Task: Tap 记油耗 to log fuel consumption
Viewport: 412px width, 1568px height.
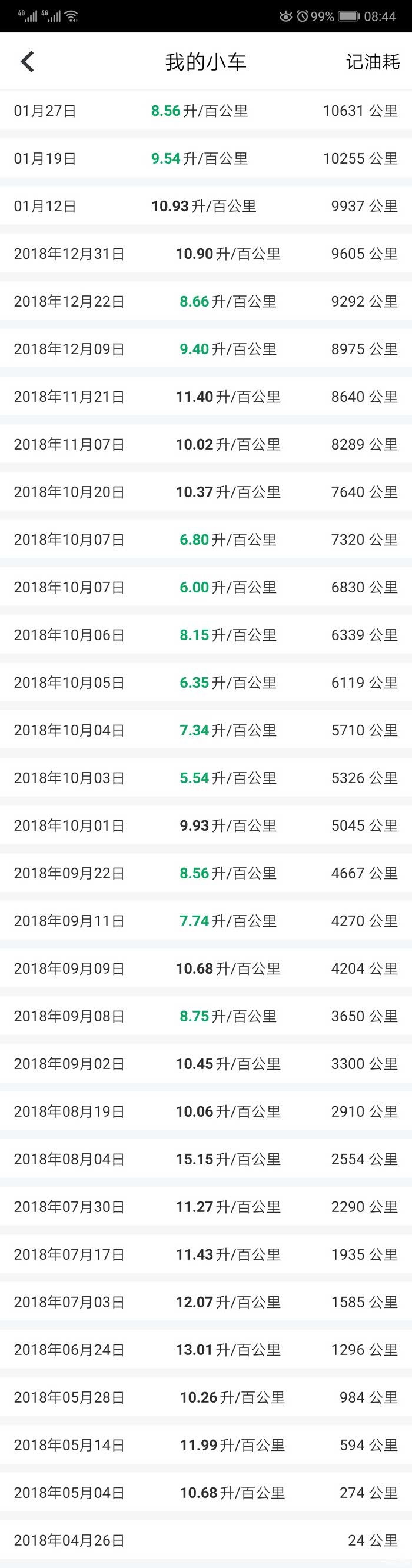Action: point(373,61)
